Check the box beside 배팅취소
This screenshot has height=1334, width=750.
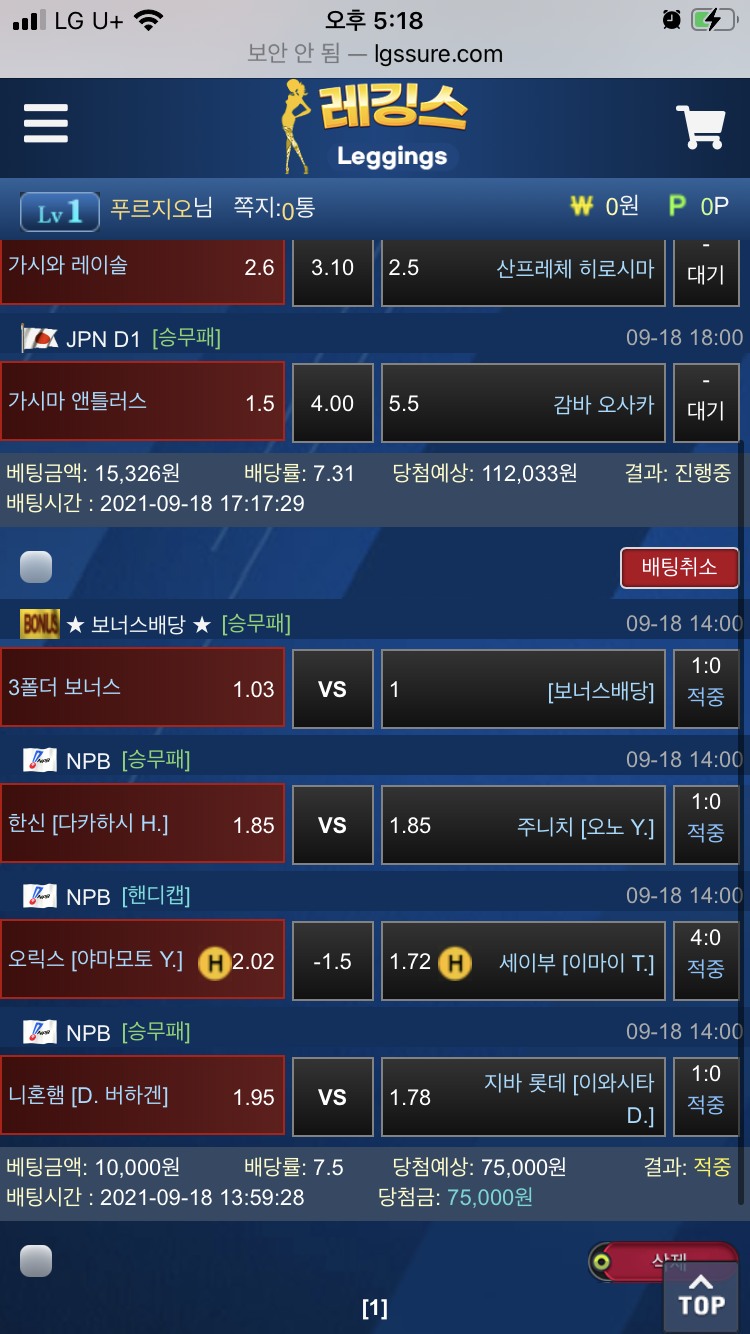(36, 567)
